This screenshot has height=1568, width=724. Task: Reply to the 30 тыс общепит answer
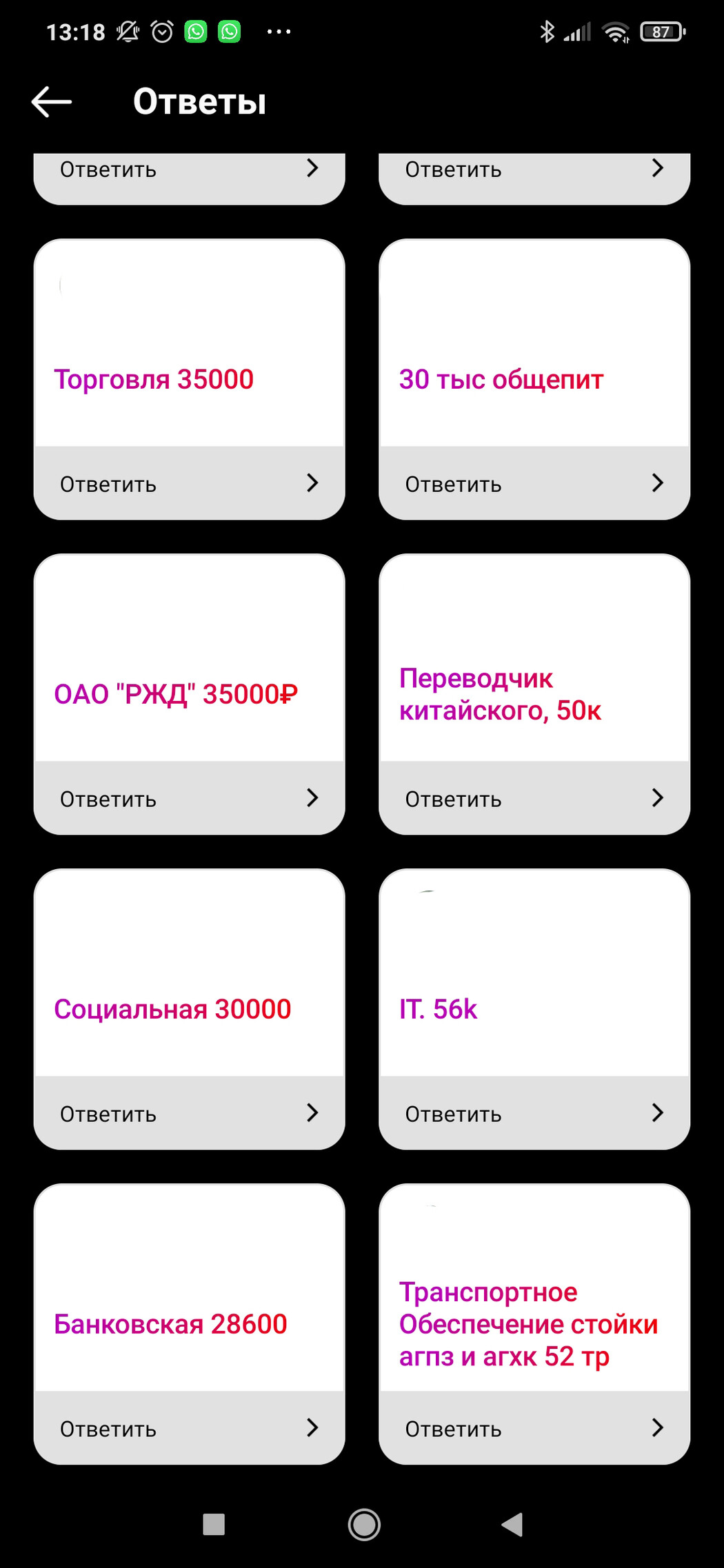[x=534, y=483]
